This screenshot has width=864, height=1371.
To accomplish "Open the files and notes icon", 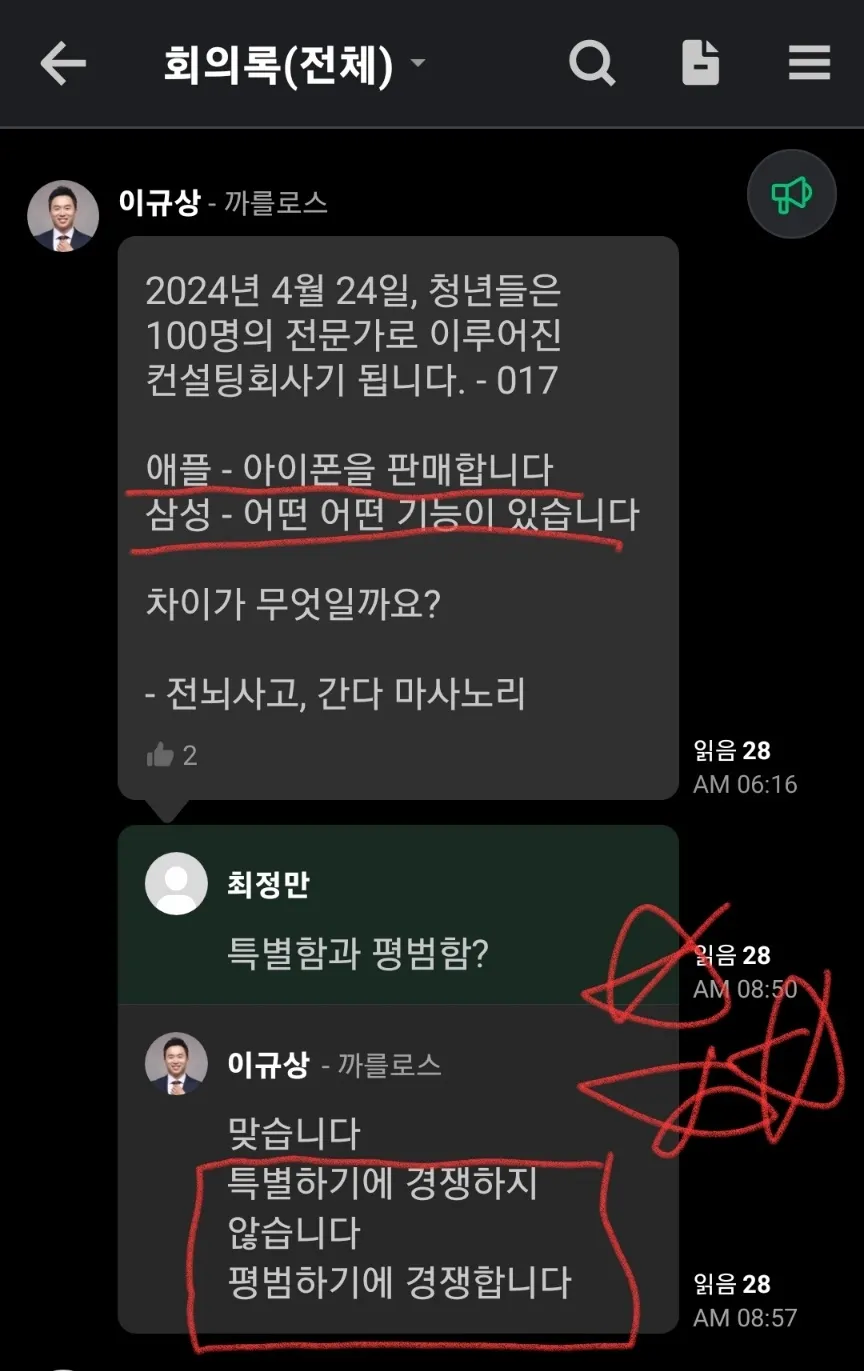I will pyautogui.click(x=700, y=64).
